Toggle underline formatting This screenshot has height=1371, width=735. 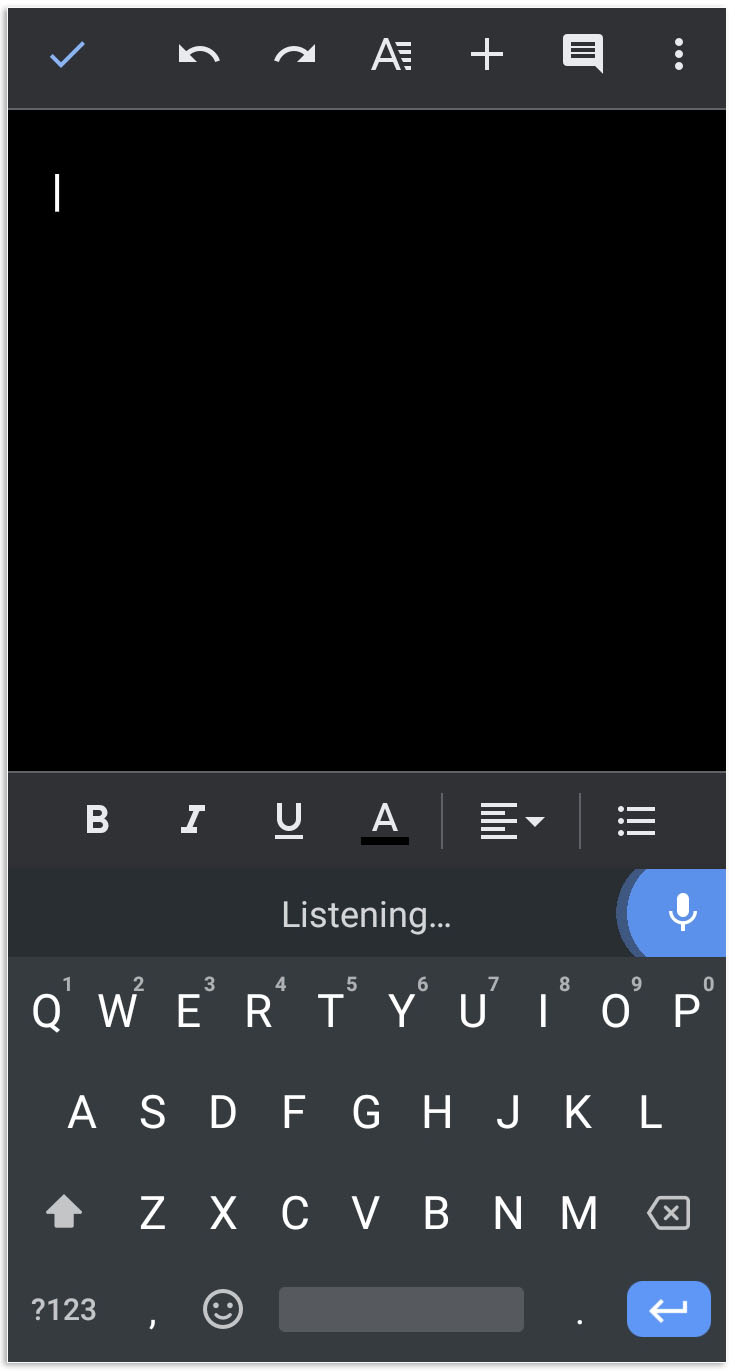[289, 821]
